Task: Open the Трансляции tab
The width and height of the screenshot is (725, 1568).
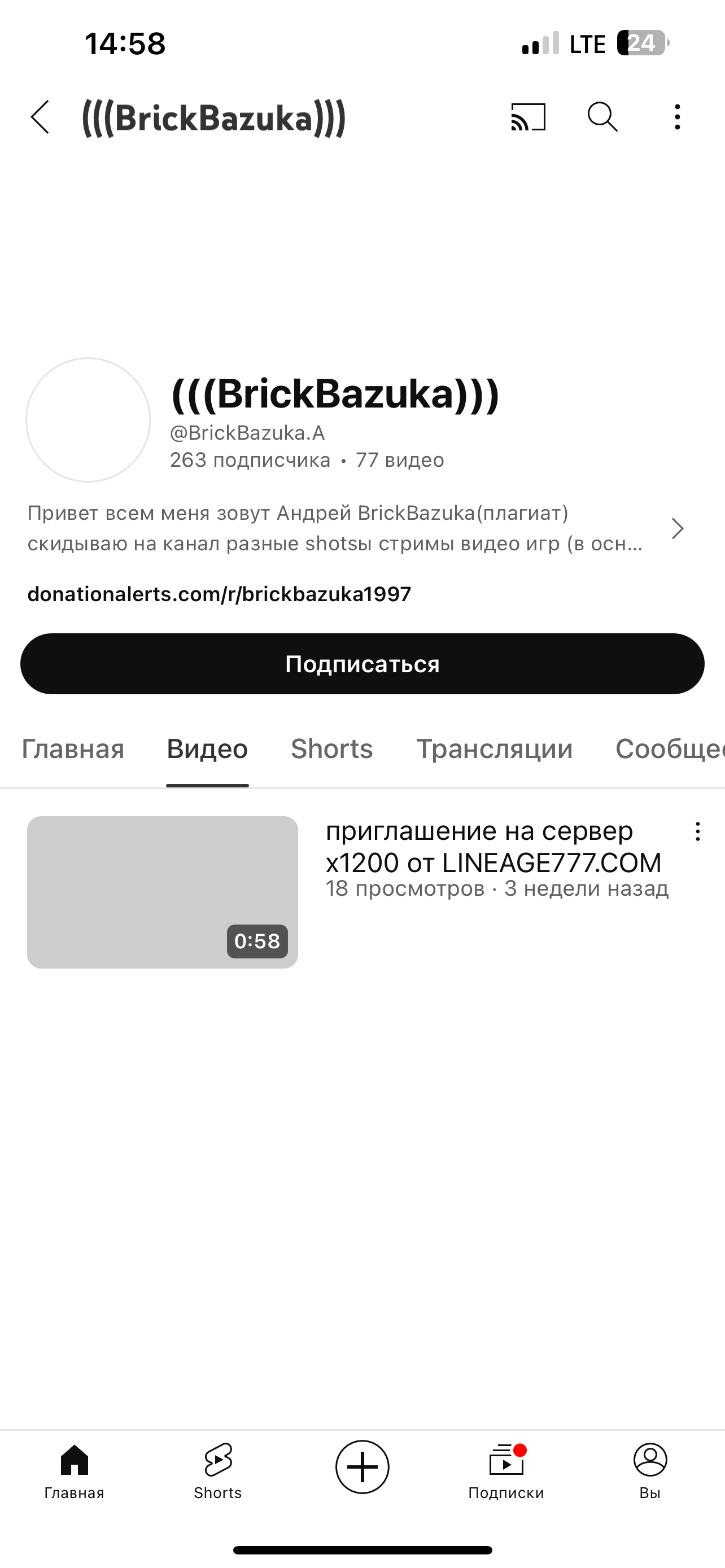Action: pos(493,750)
